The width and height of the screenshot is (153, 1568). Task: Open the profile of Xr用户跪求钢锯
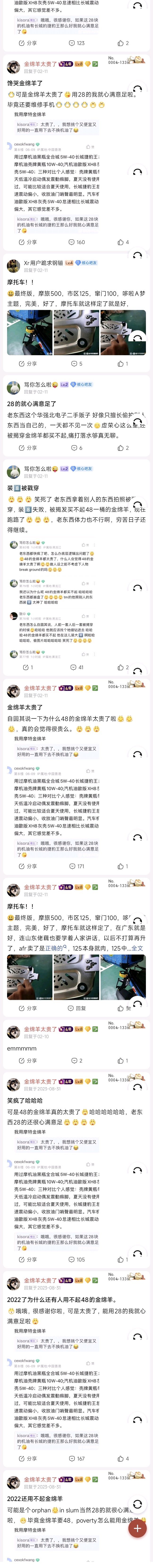point(43,263)
